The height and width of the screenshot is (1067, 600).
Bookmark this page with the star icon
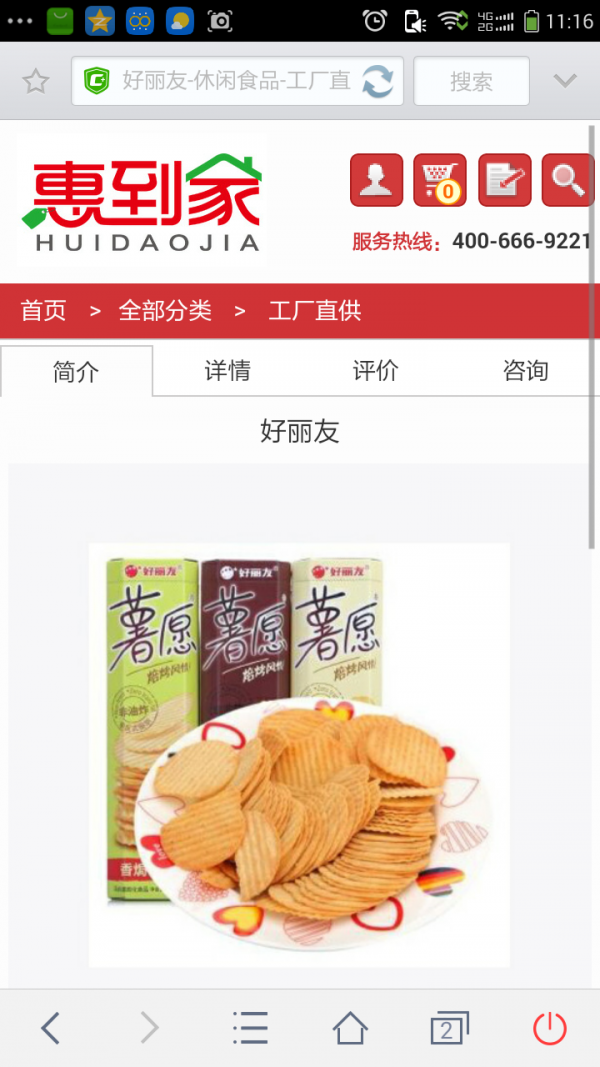pyautogui.click(x=36, y=81)
